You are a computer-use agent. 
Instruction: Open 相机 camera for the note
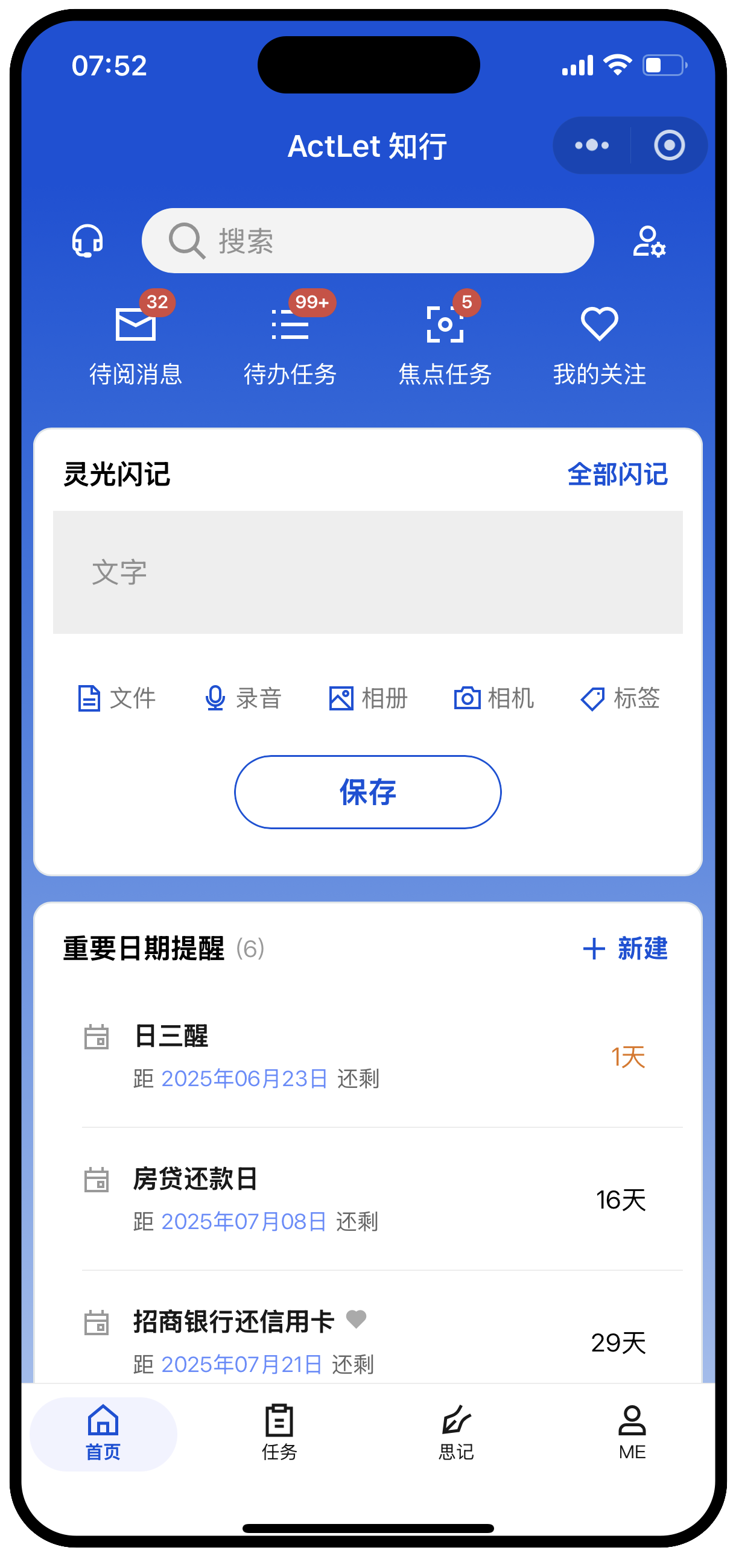click(493, 698)
